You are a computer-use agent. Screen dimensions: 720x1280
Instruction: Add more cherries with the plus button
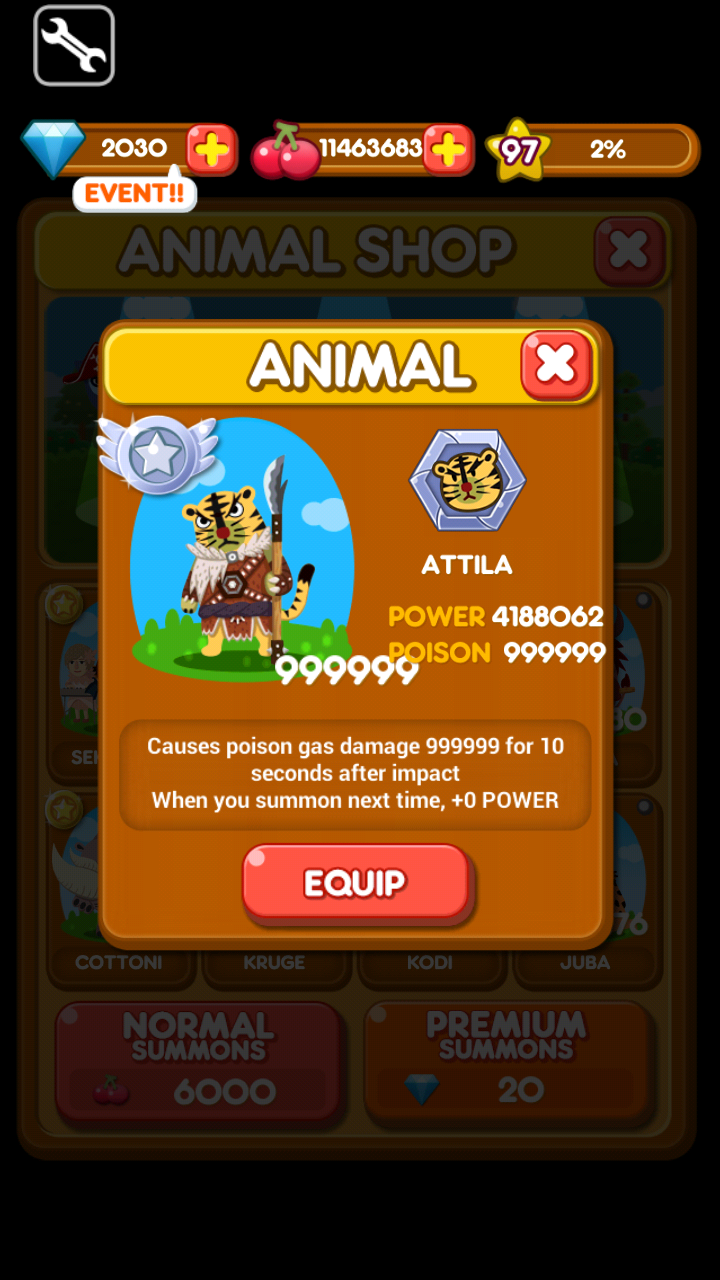447,150
